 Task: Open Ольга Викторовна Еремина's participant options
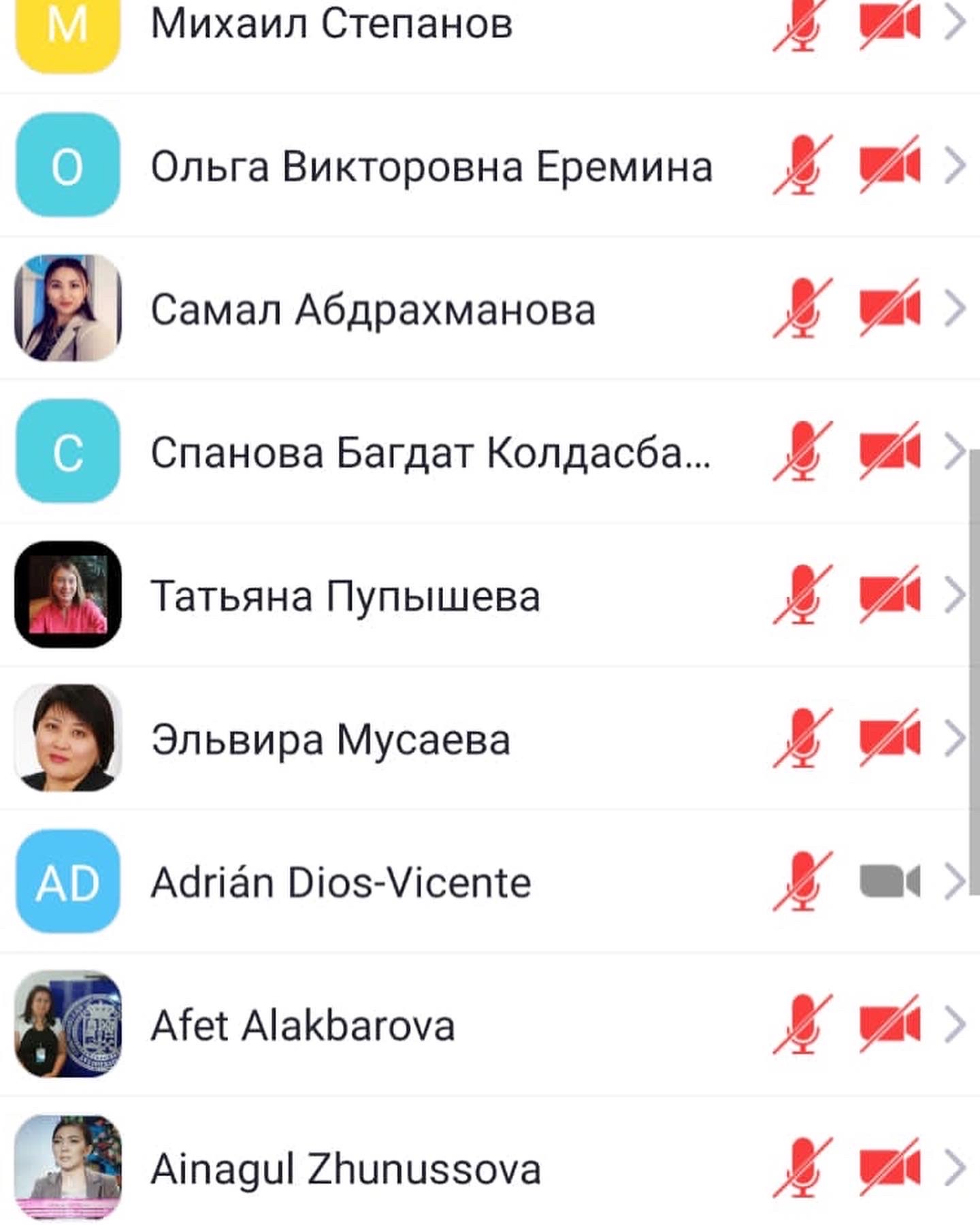pos(431,167)
